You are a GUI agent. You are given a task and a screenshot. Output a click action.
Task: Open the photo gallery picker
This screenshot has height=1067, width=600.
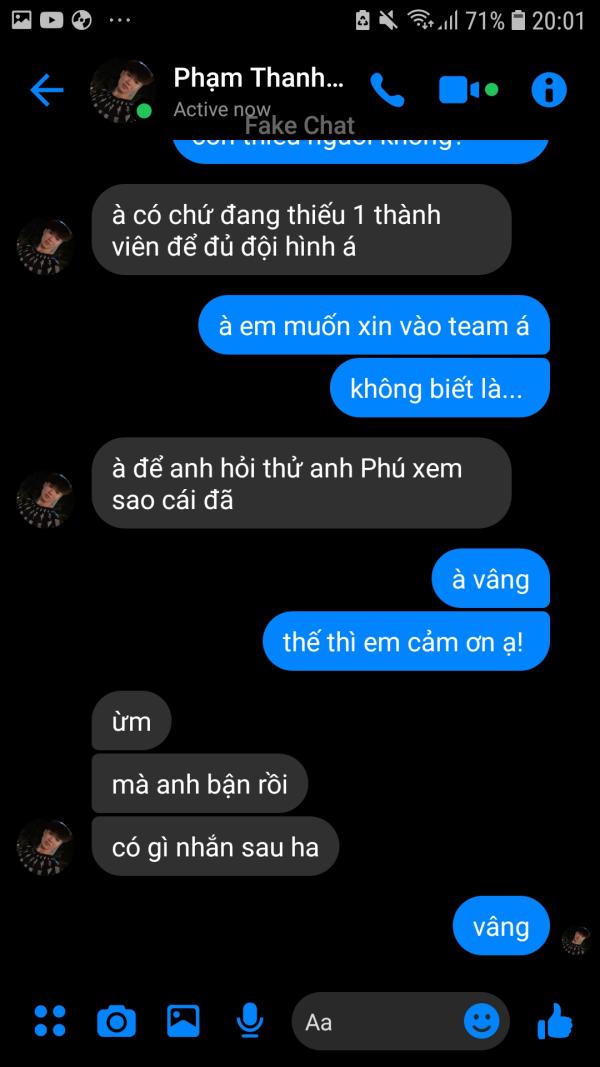point(183,1020)
